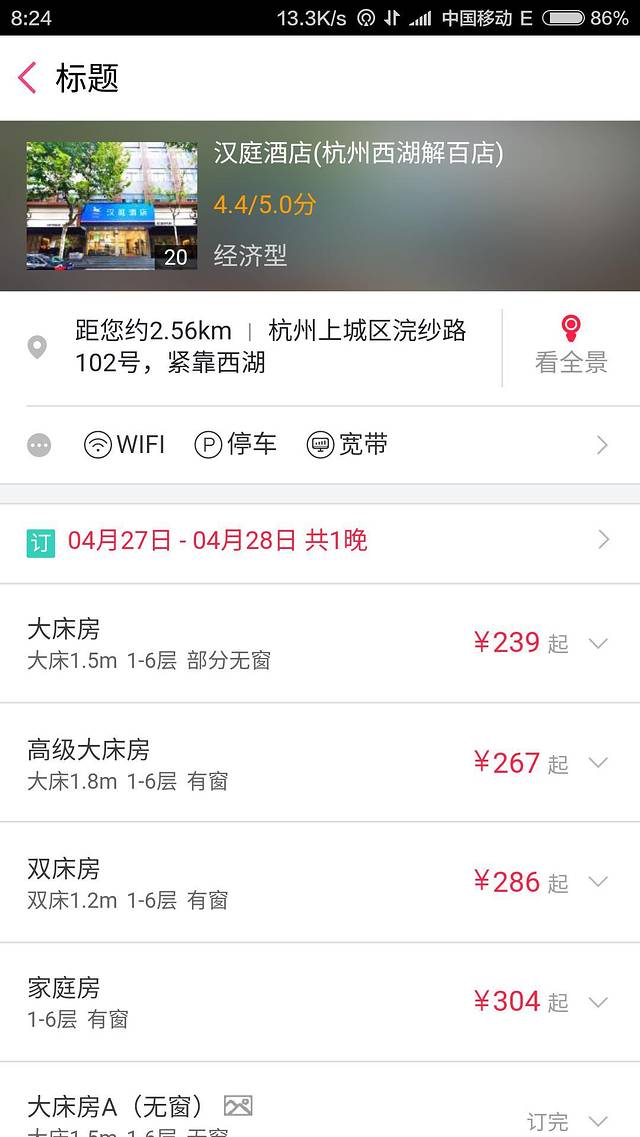
Task: Open facilities row with WIFI, 停车, 宽带
Action: (x=320, y=445)
